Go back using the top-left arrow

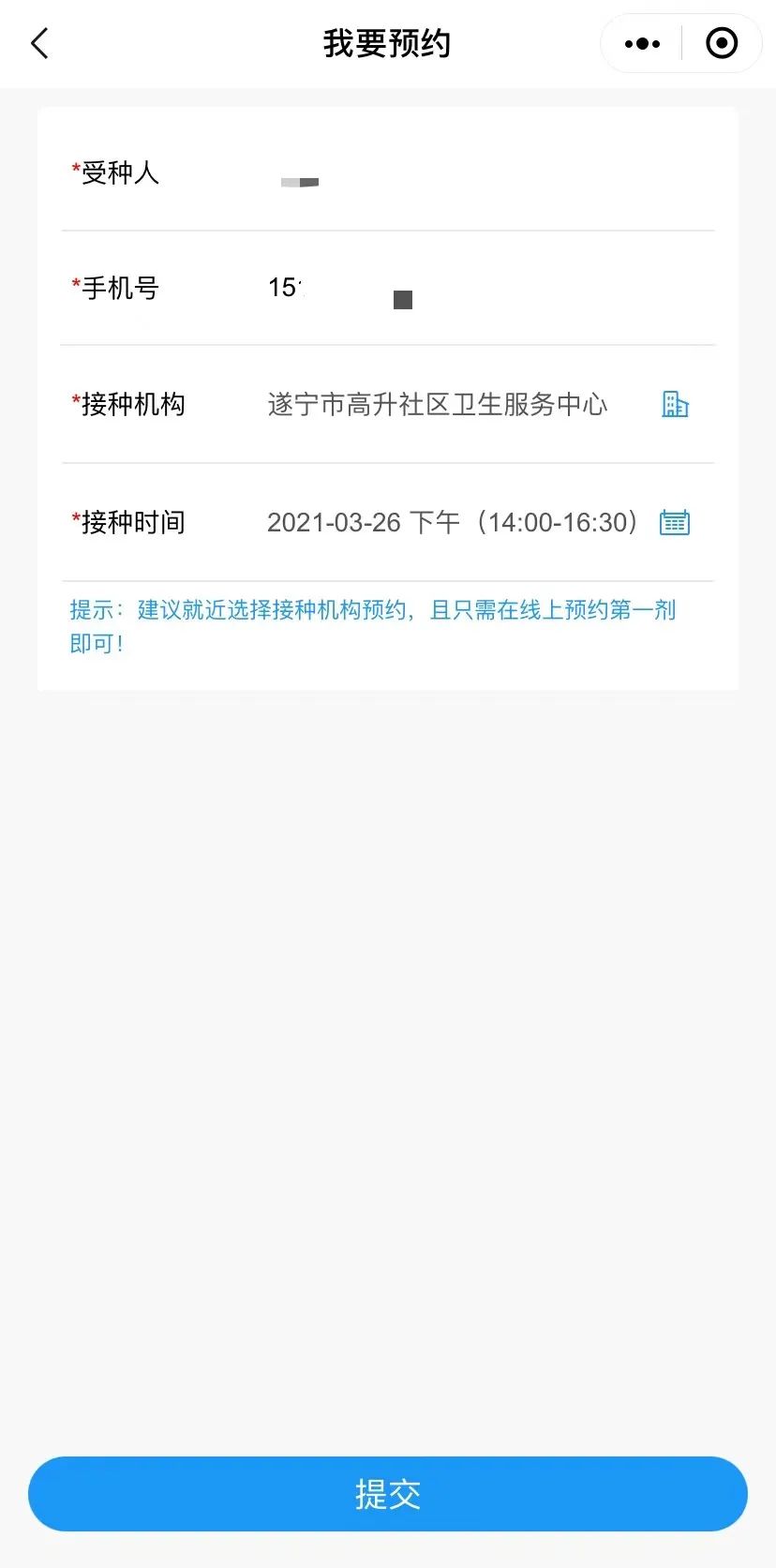click(x=39, y=43)
